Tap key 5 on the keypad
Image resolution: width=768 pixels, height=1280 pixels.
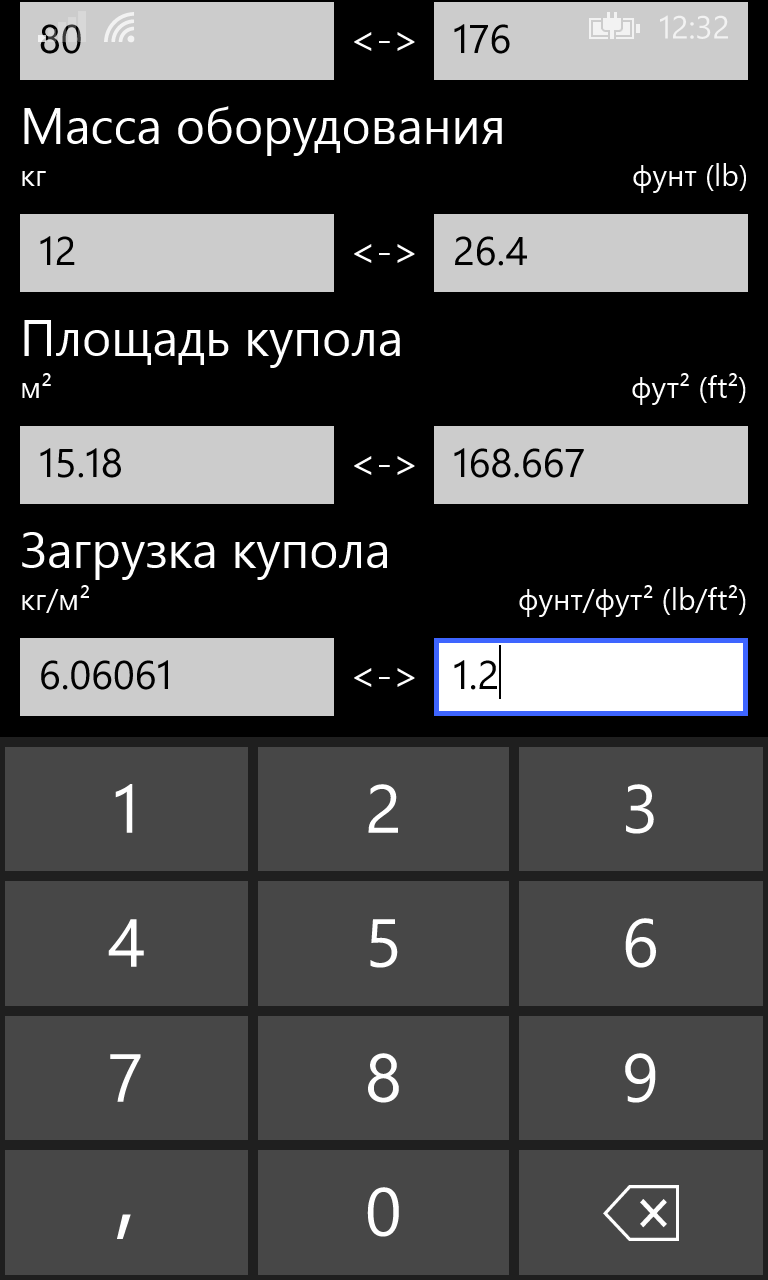[383, 943]
